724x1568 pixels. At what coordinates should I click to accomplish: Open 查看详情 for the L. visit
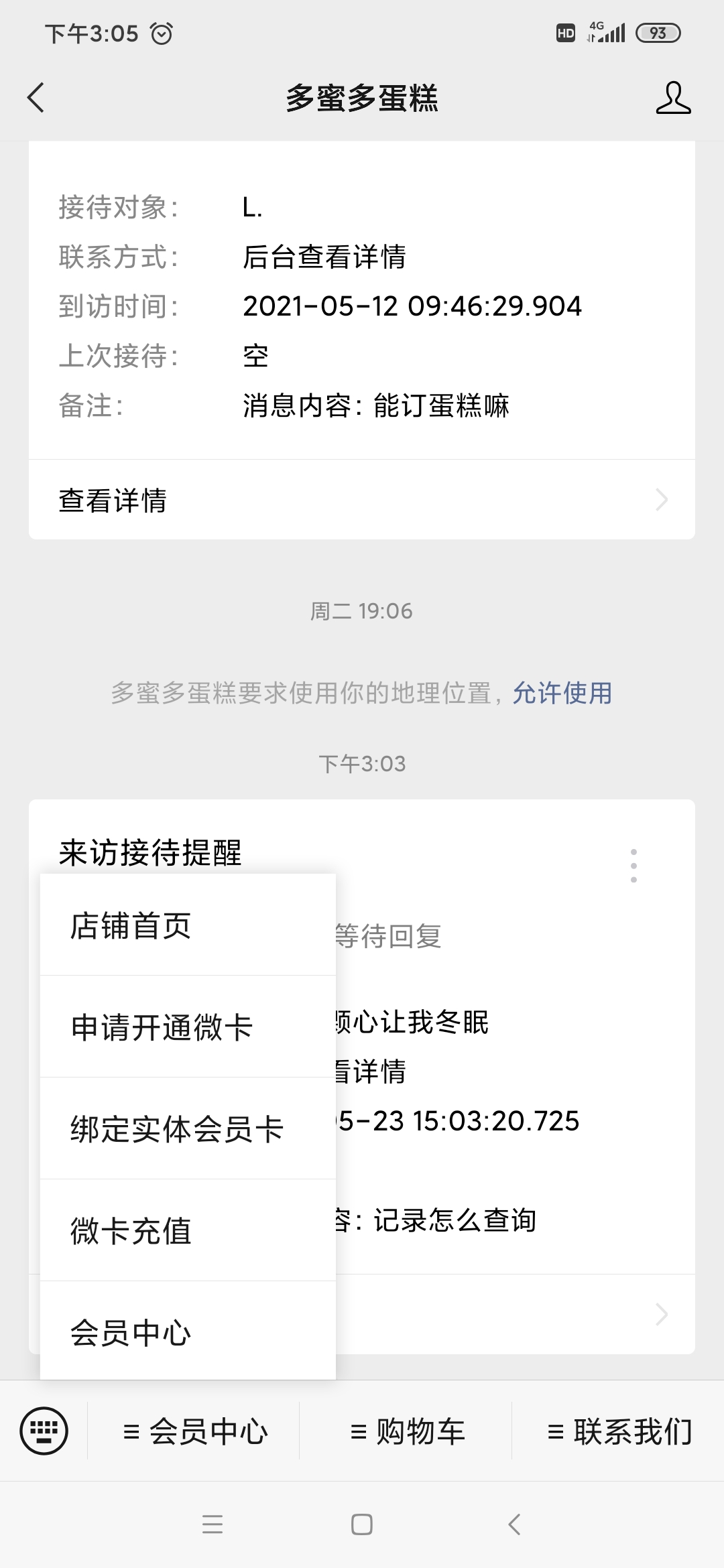click(x=362, y=500)
